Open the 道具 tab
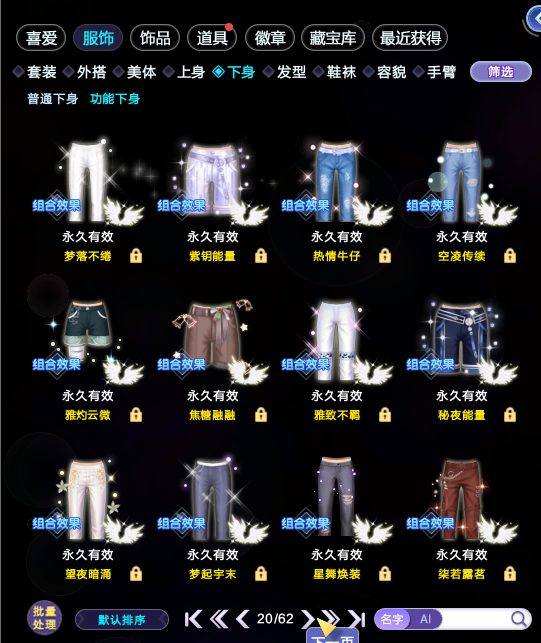This screenshot has height=643, width=541. [212, 38]
